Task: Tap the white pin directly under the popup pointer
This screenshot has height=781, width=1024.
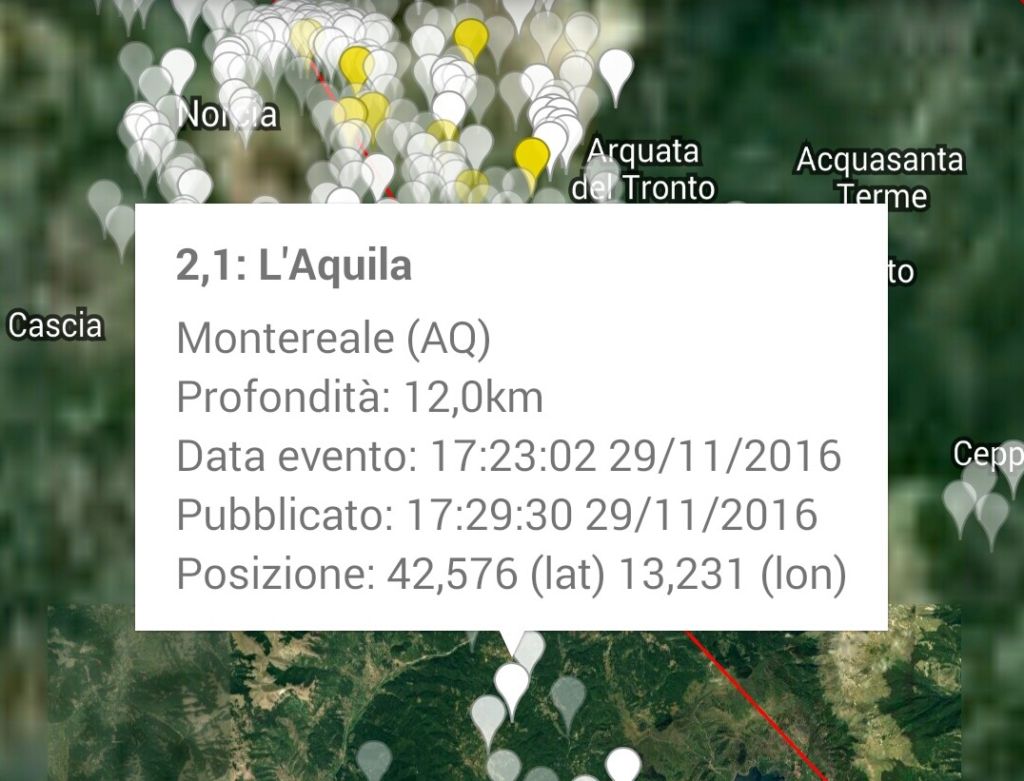Action: click(512, 682)
